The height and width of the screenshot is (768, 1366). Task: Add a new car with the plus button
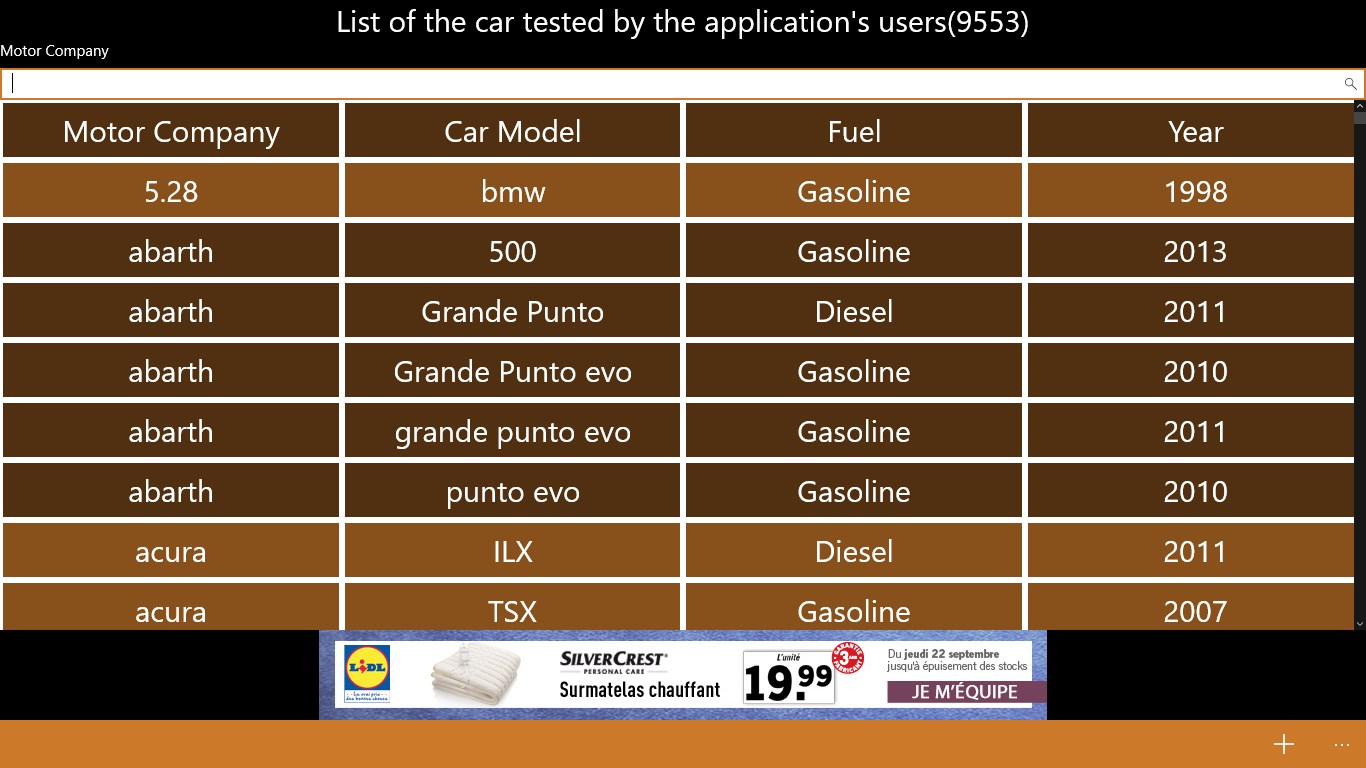pos(1284,744)
